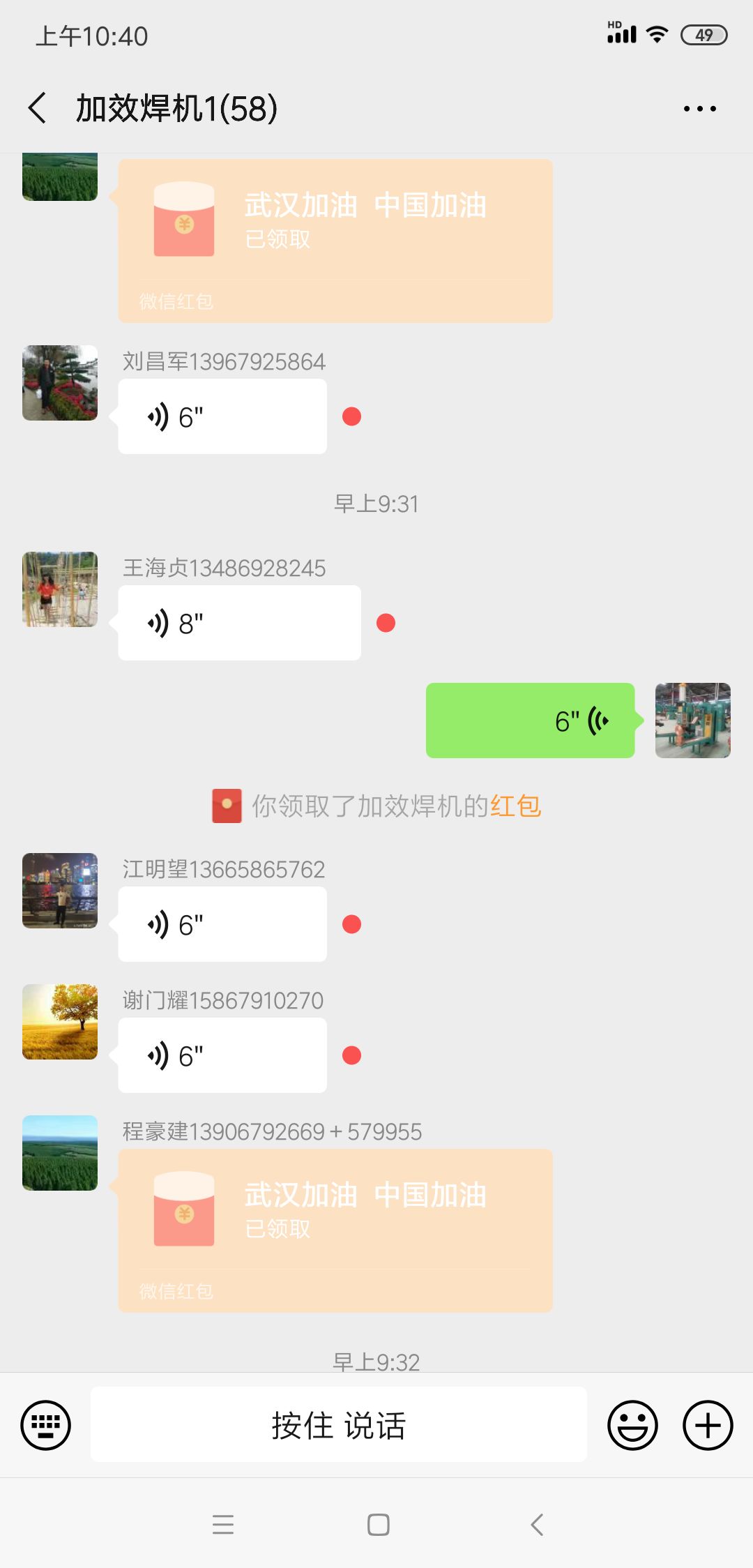The width and height of the screenshot is (753, 1568).
Task: Open the chat info overflow menu
Action: click(x=699, y=109)
